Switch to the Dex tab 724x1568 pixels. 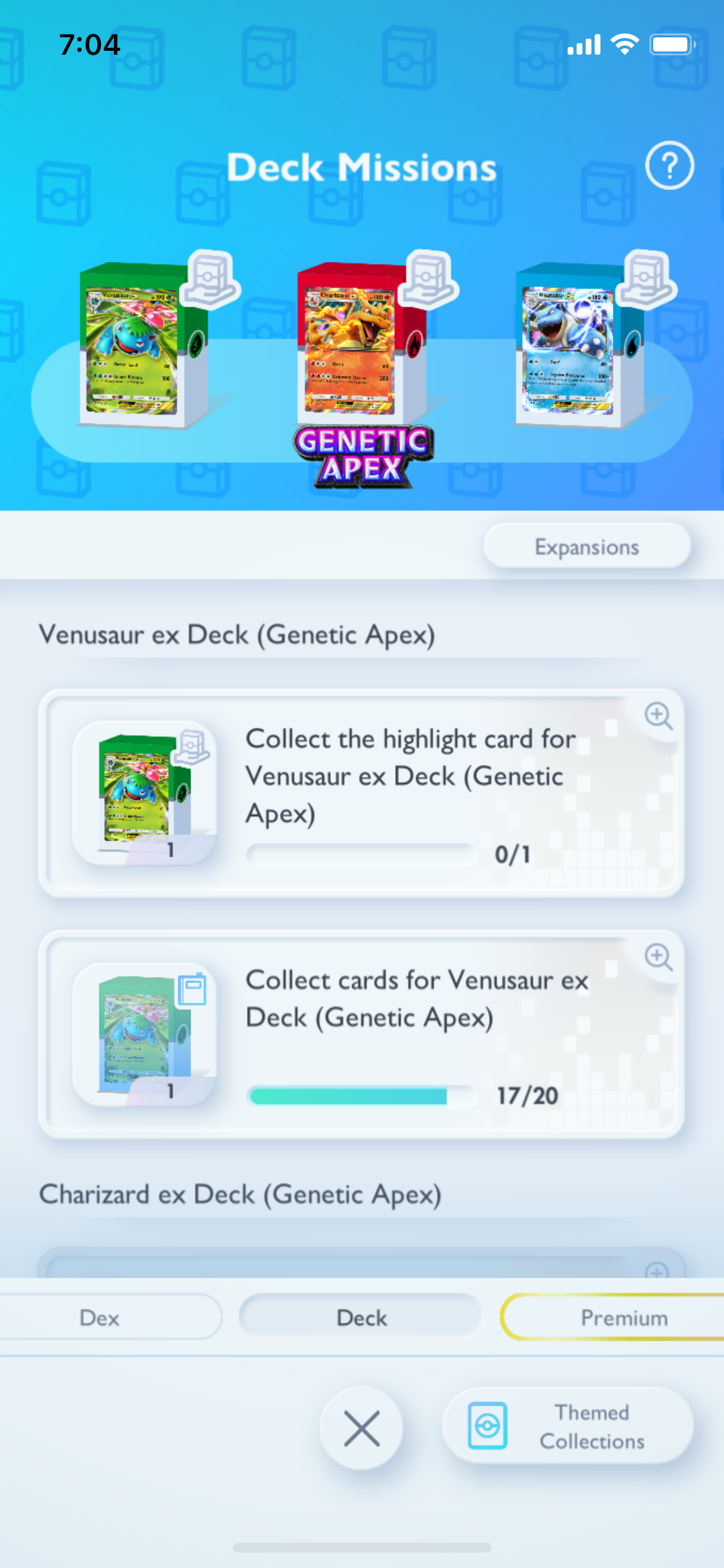100,1318
